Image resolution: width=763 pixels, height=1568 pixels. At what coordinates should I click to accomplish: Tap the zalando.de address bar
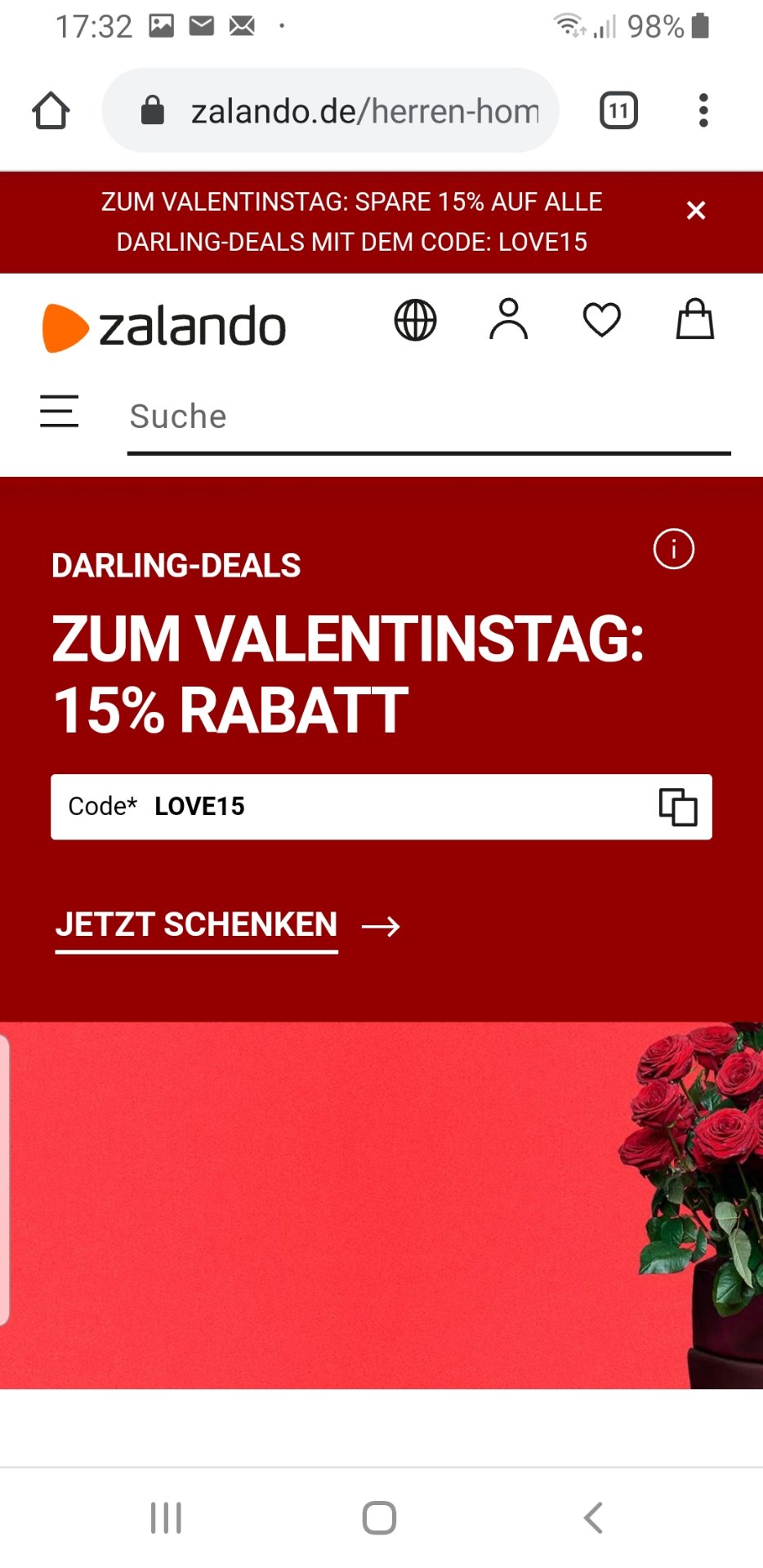tap(331, 110)
